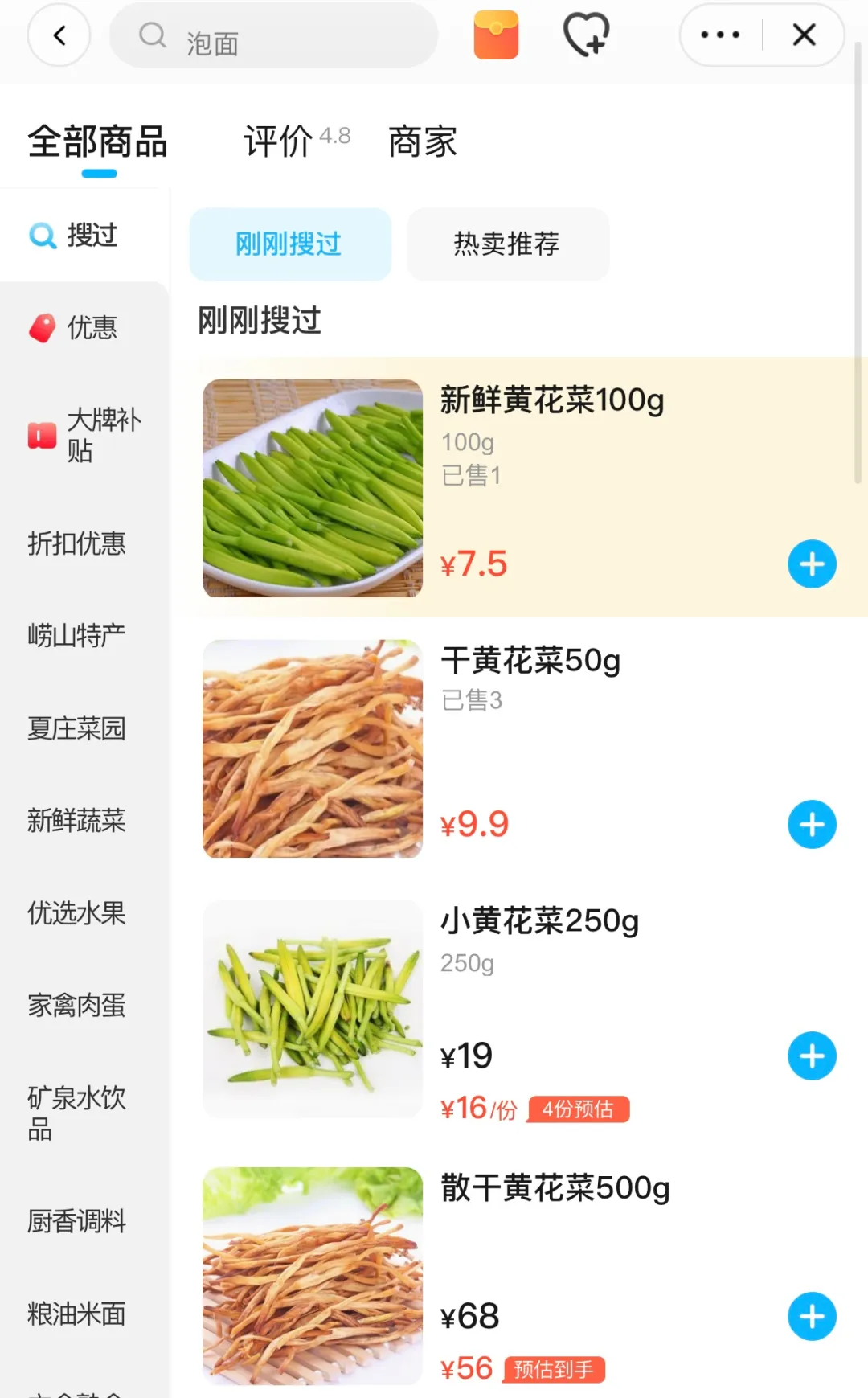
Task: Open the 大牌补贴 category
Action: pos(84,435)
